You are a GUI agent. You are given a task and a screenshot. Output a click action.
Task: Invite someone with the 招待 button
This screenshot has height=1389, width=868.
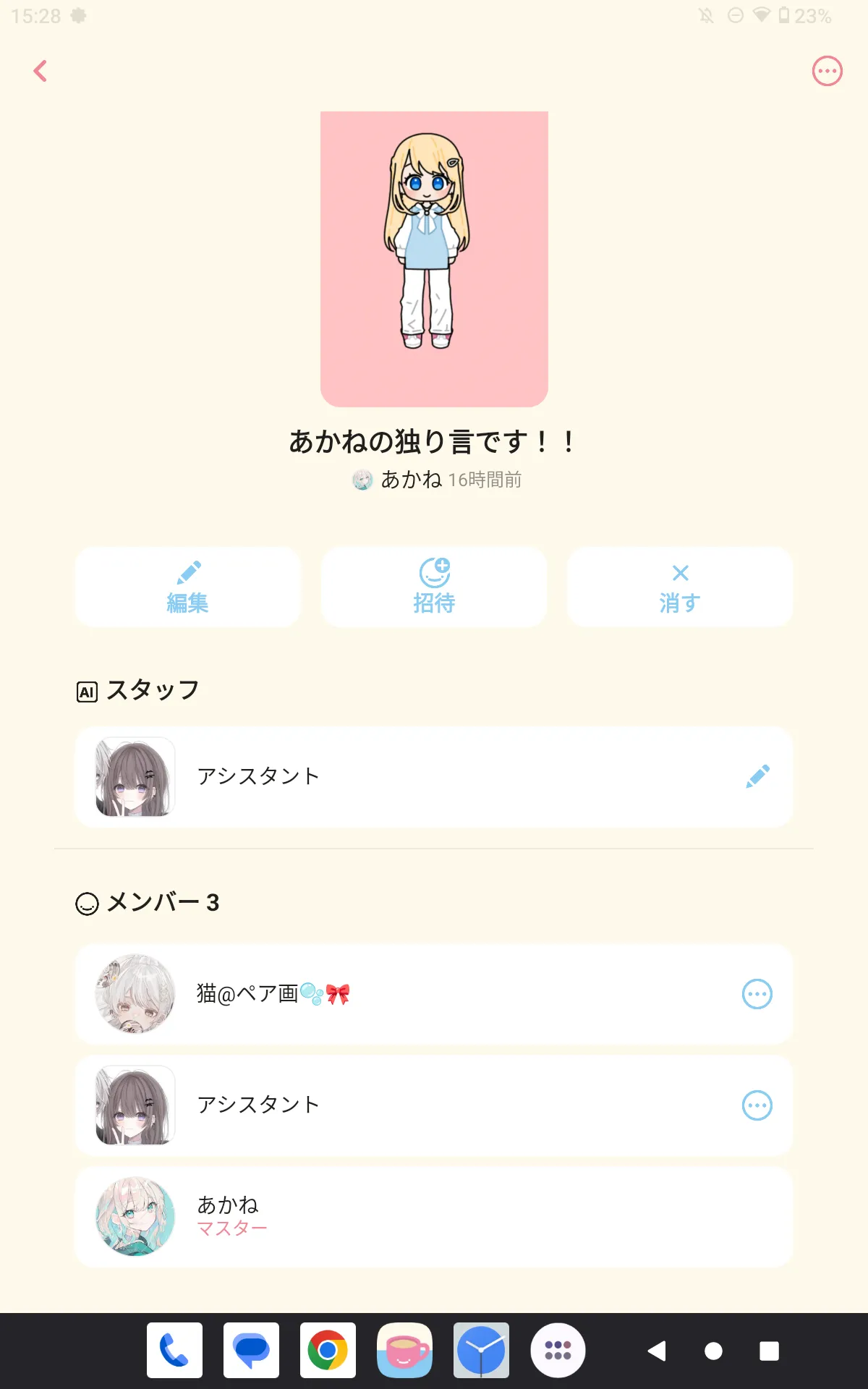pyautogui.click(x=434, y=587)
